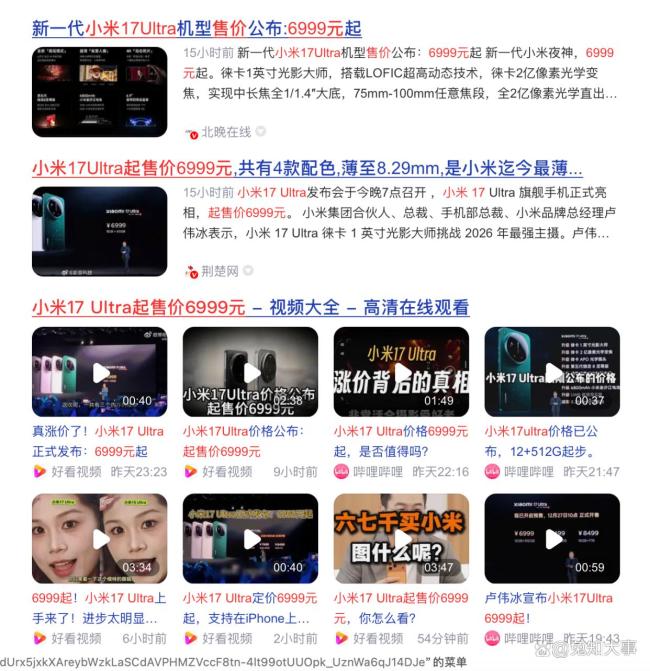Image resolution: width=650 pixels, height=671 pixels.
Task: Play the video 6999起!小米17 Ultra上手来了
Action: point(99,539)
